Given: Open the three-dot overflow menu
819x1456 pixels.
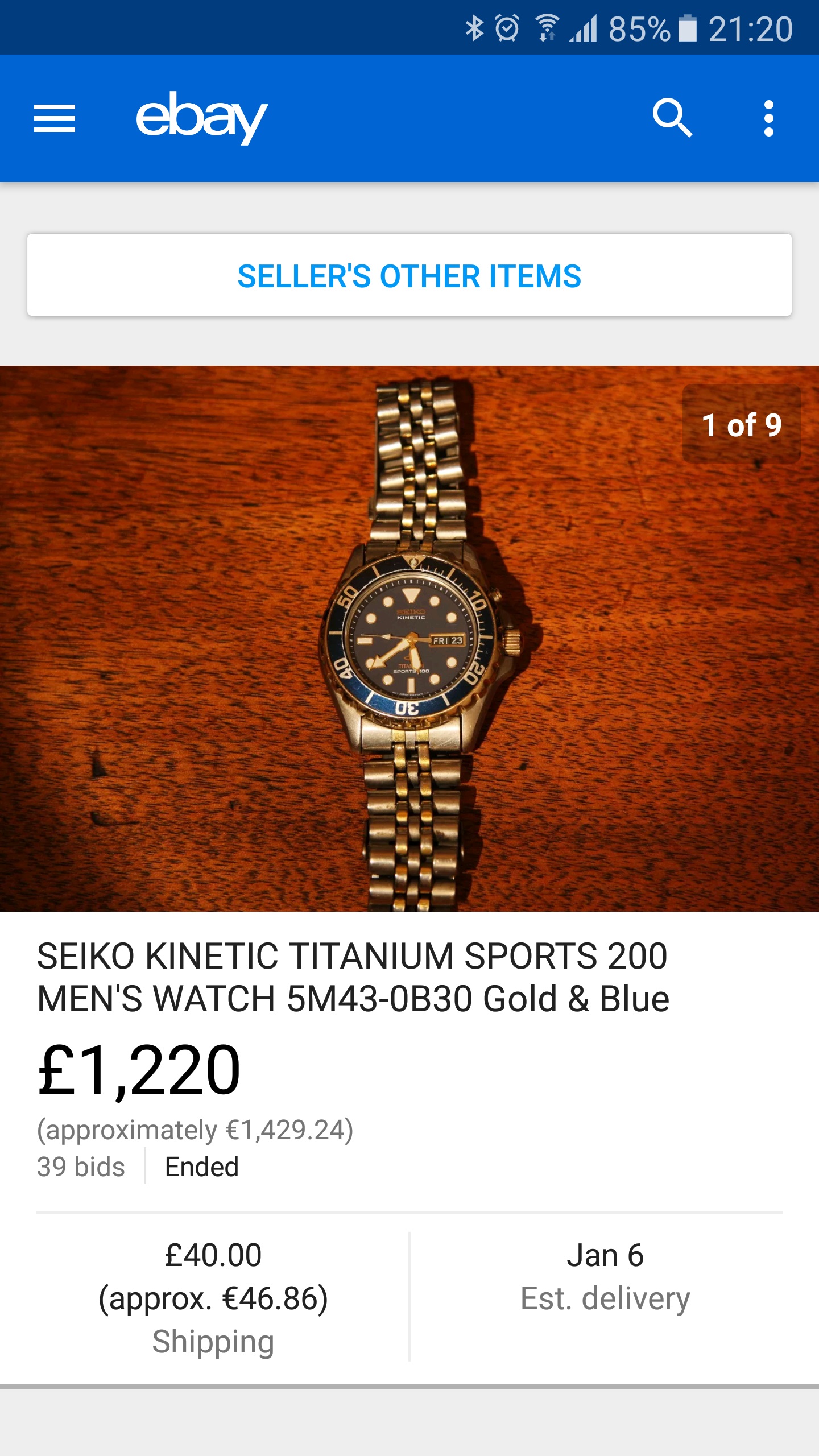Looking at the screenshot, I should (768, 118).
